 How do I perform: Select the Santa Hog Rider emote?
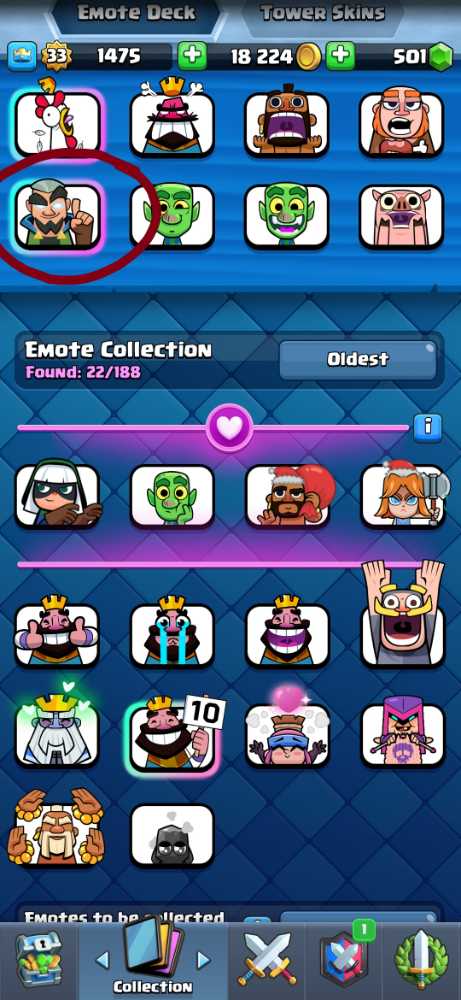[288, 496]
